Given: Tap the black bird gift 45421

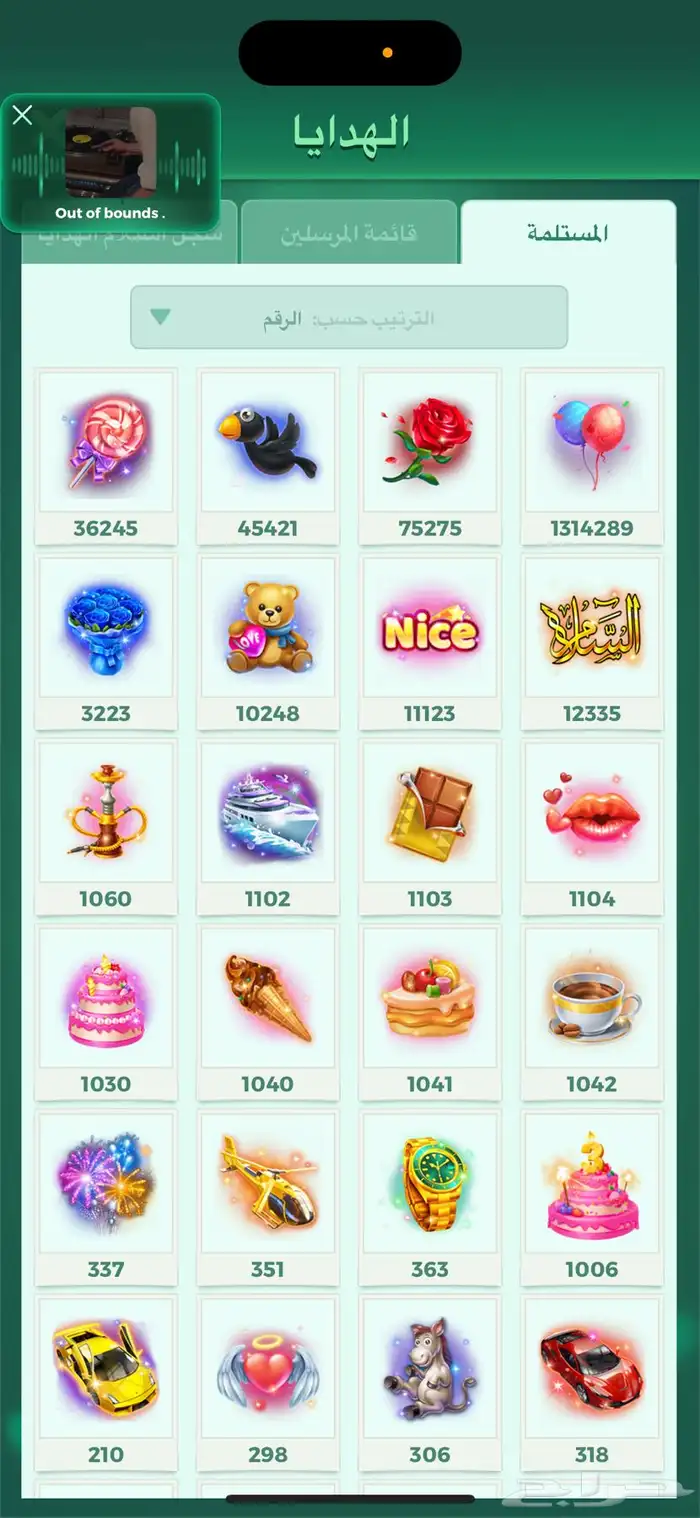Looking at the screenshot, I should [268, 457].
